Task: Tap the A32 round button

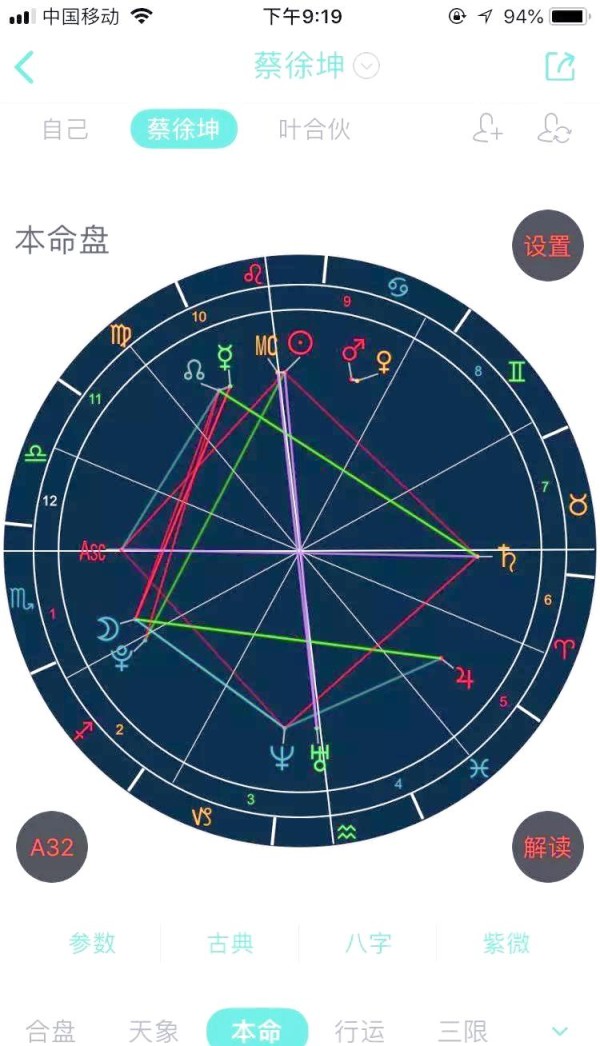Action: click(52, 847)
